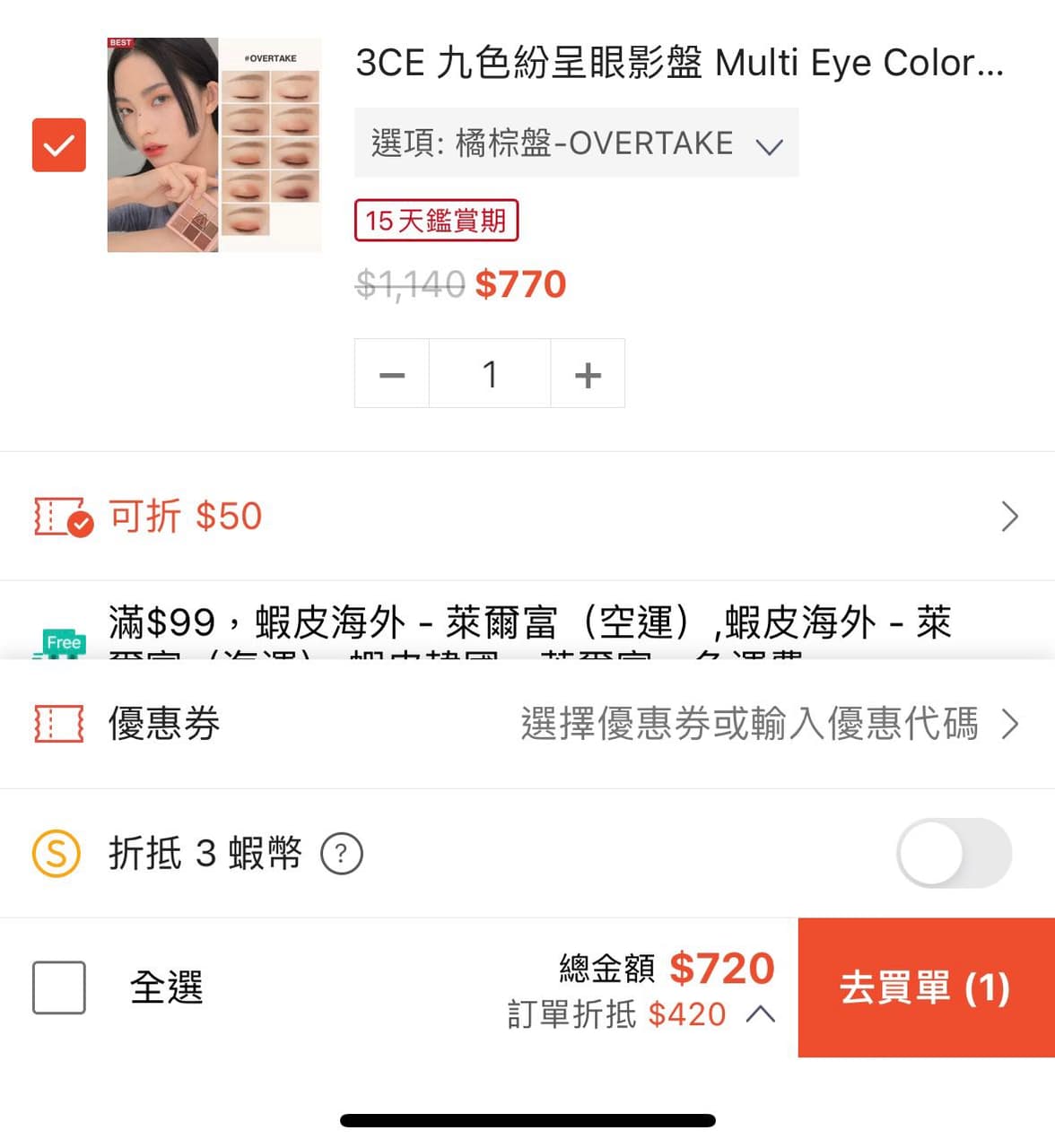Tap the 去買單 (1) checkout button
This screenshot has width=1055, height=1148.
(925, 987)
